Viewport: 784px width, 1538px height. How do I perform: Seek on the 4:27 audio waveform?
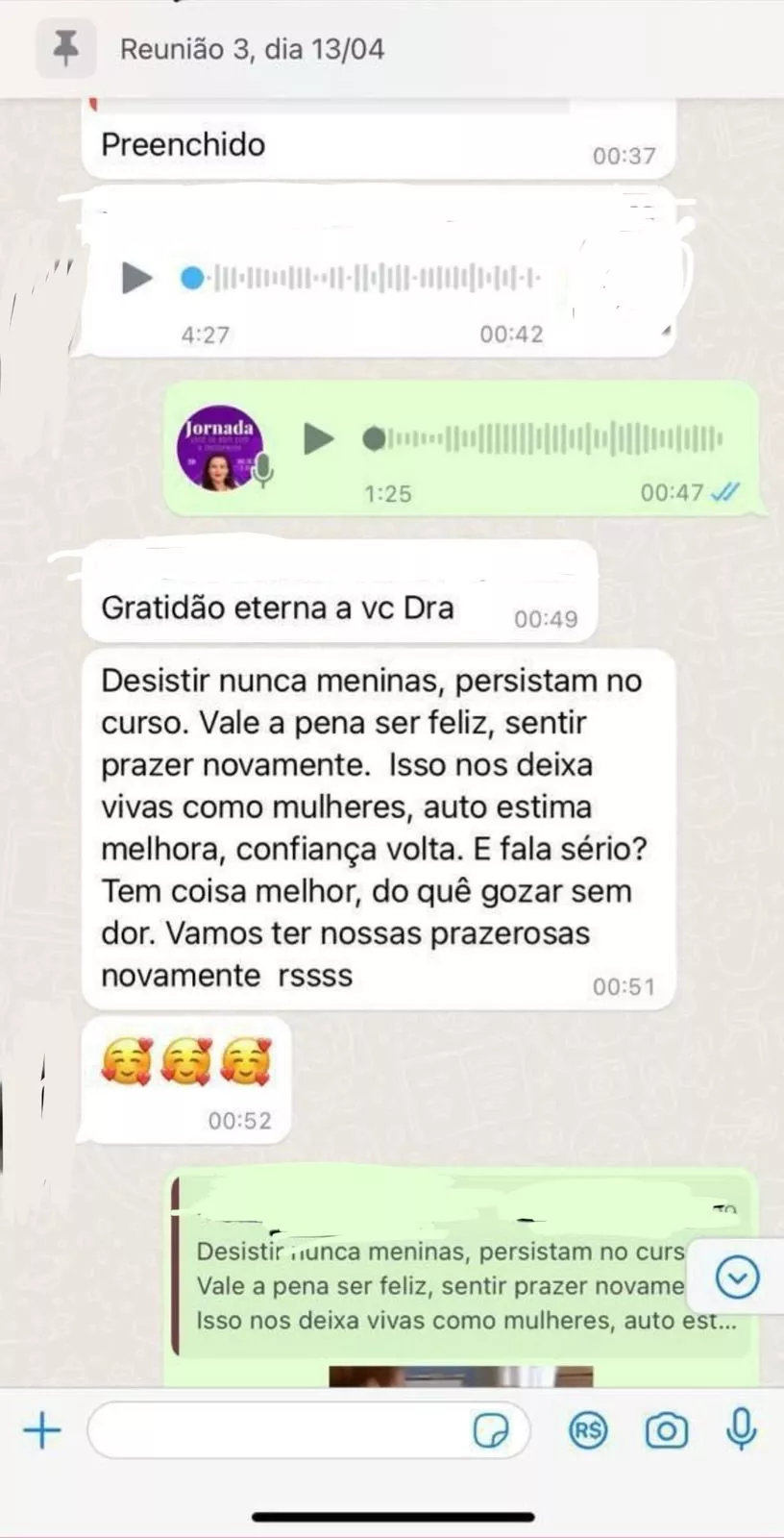pyautogui.click(x=375, y=279)
